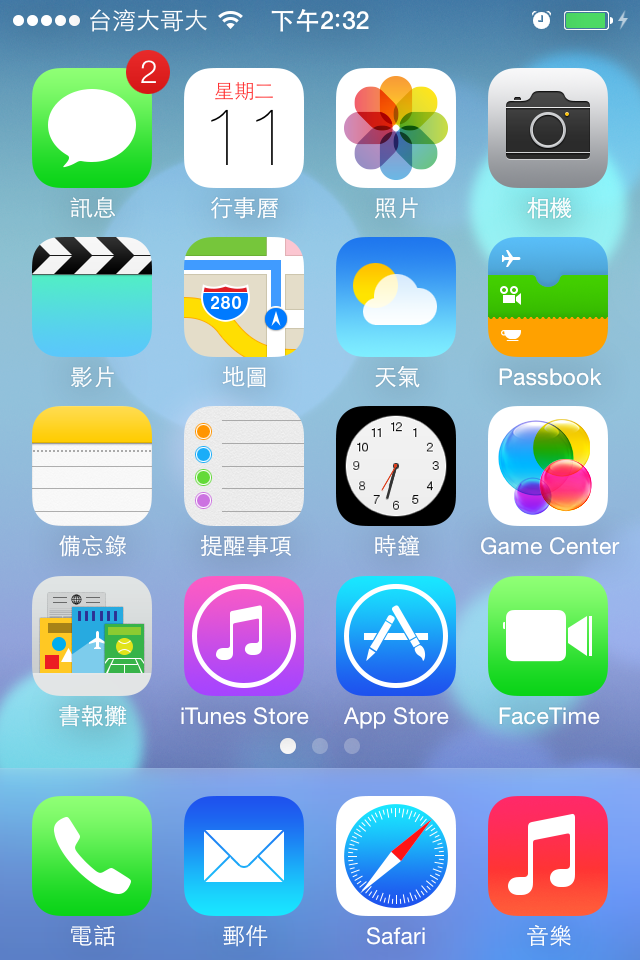Viewport: 640px width, 960px height.
Task: Open the 備忘錄 Notes app
Action: [92, 466]
